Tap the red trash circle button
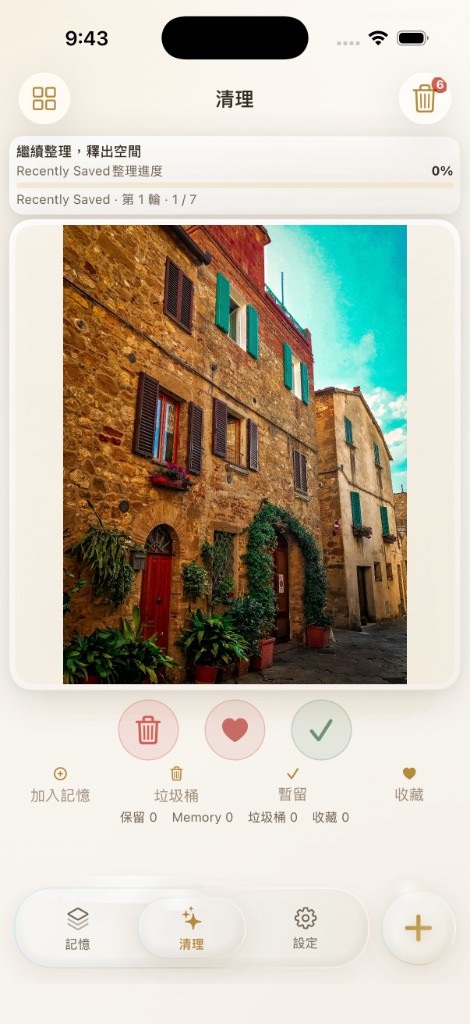The width and height of the screenshot is (470, 1024). (148, 729)
